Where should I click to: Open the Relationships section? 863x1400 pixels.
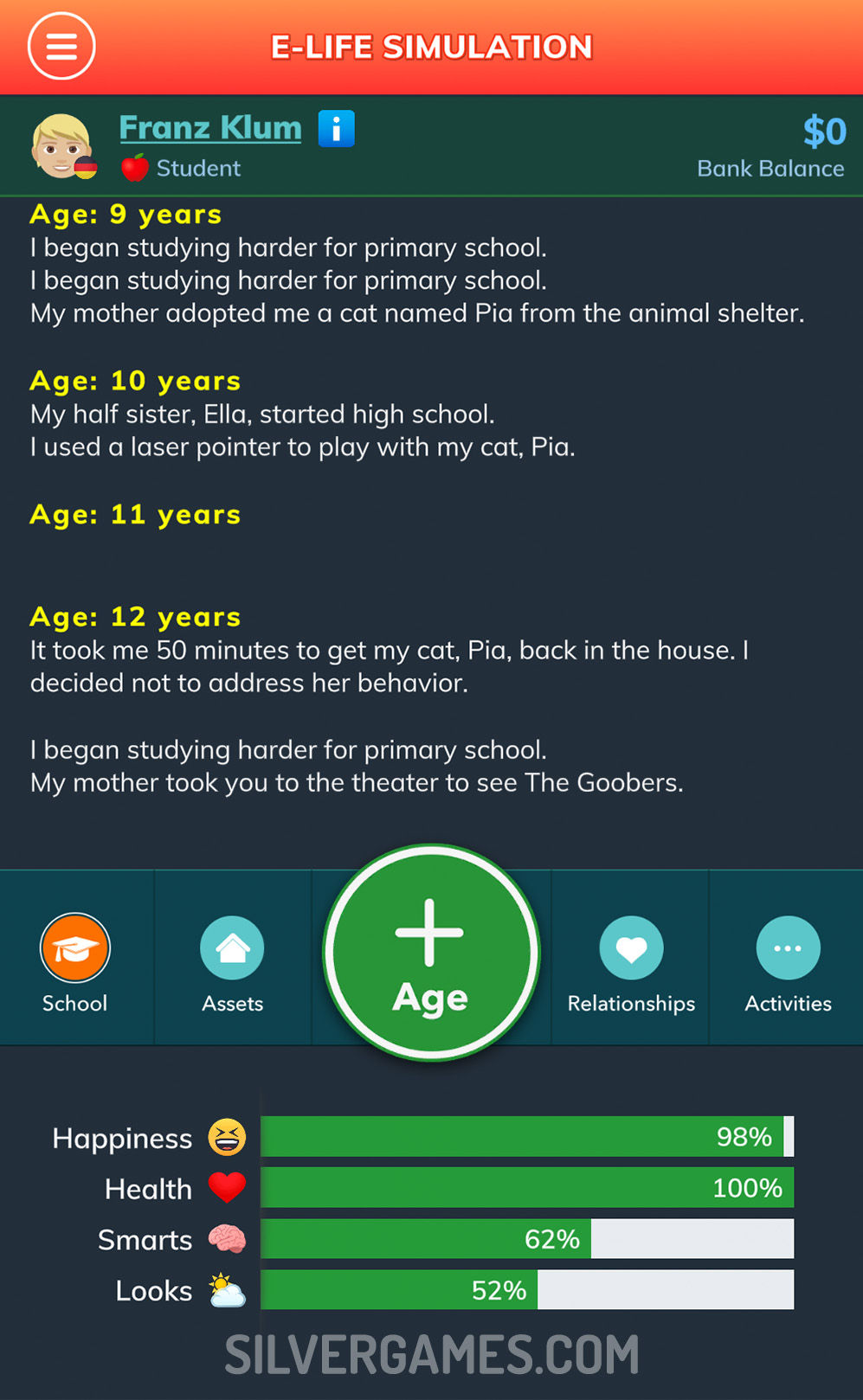point(631,961)
